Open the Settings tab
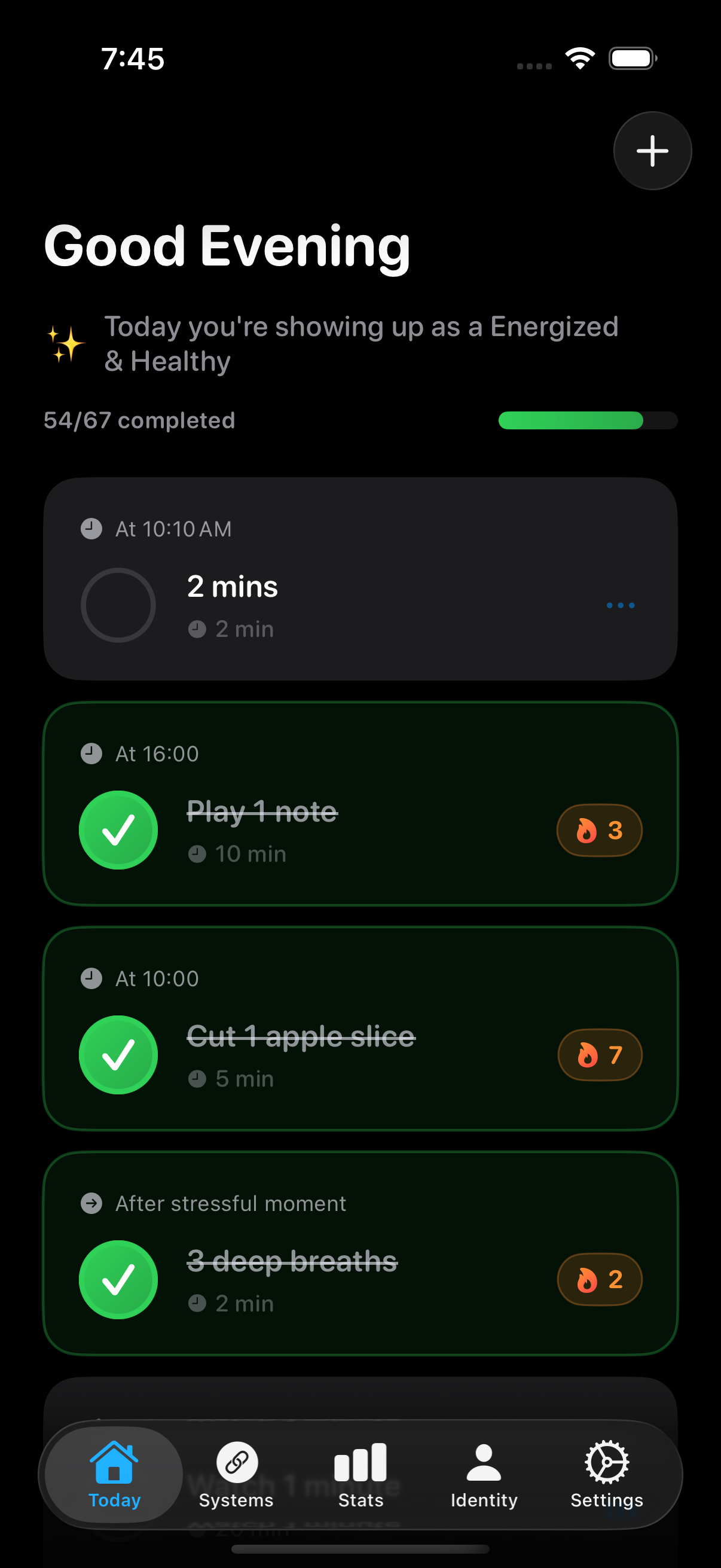The height and width of the screenshot is (1568, 721). pyautogui.click(x=607, y=1474)
